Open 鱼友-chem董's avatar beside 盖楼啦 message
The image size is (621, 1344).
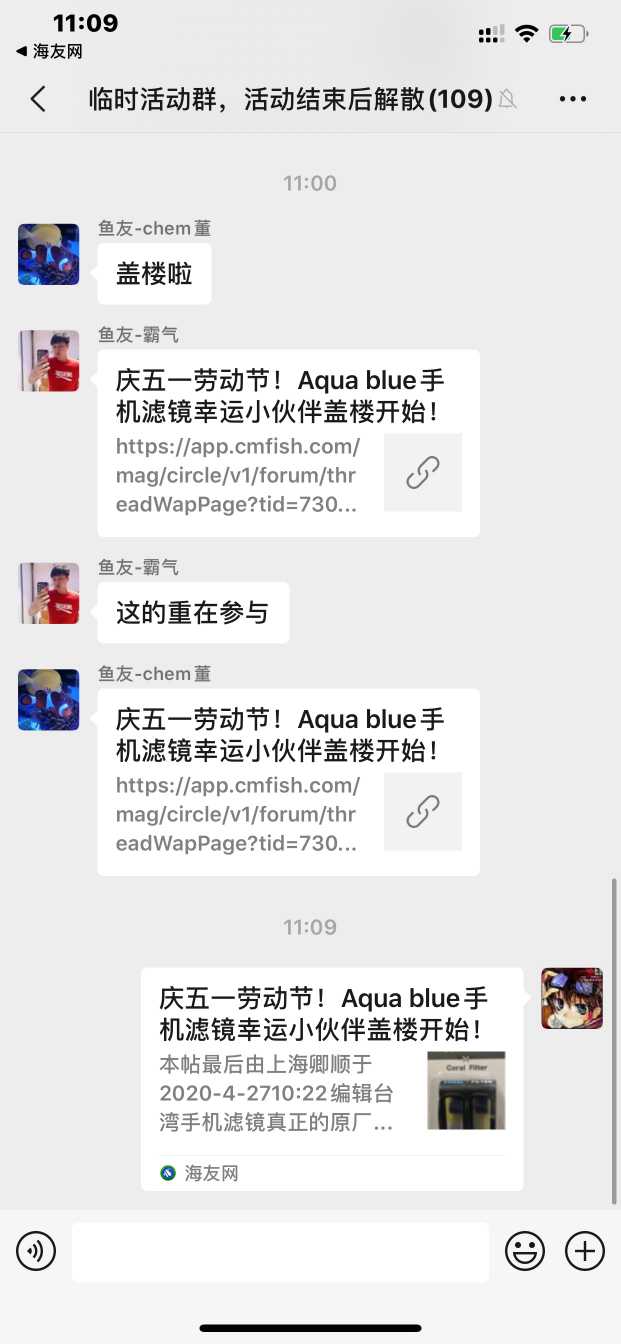point(48,254)
